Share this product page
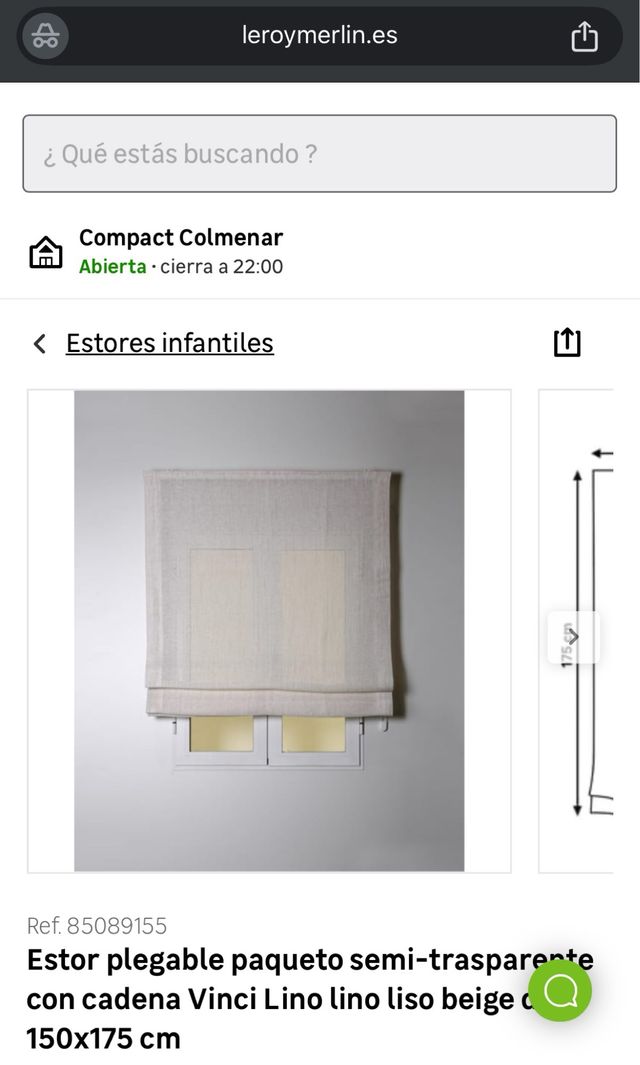 (x=566, y=342)
